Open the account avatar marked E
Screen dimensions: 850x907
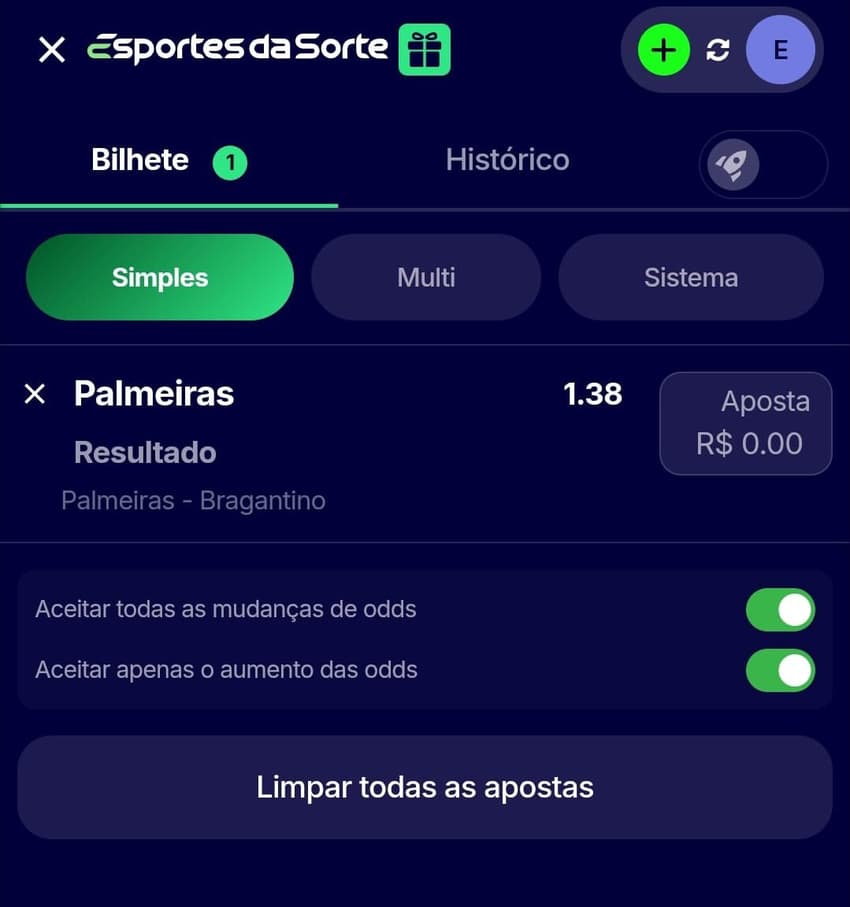coord(779,49)
